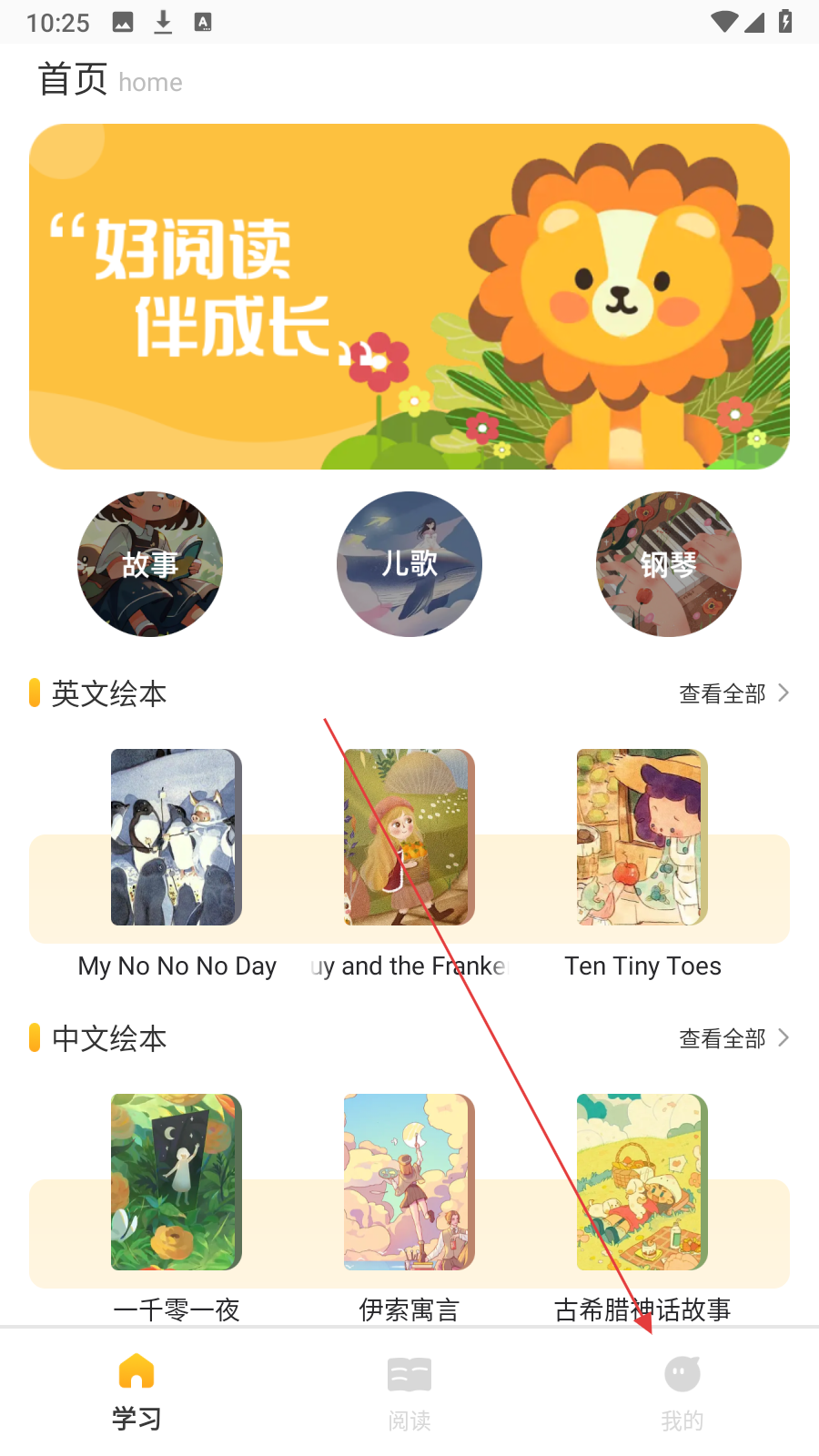This screenshot has width=819, height=1456.
Task: Switch to the 阅读 tab
Action: click(x=409, y=1392)
